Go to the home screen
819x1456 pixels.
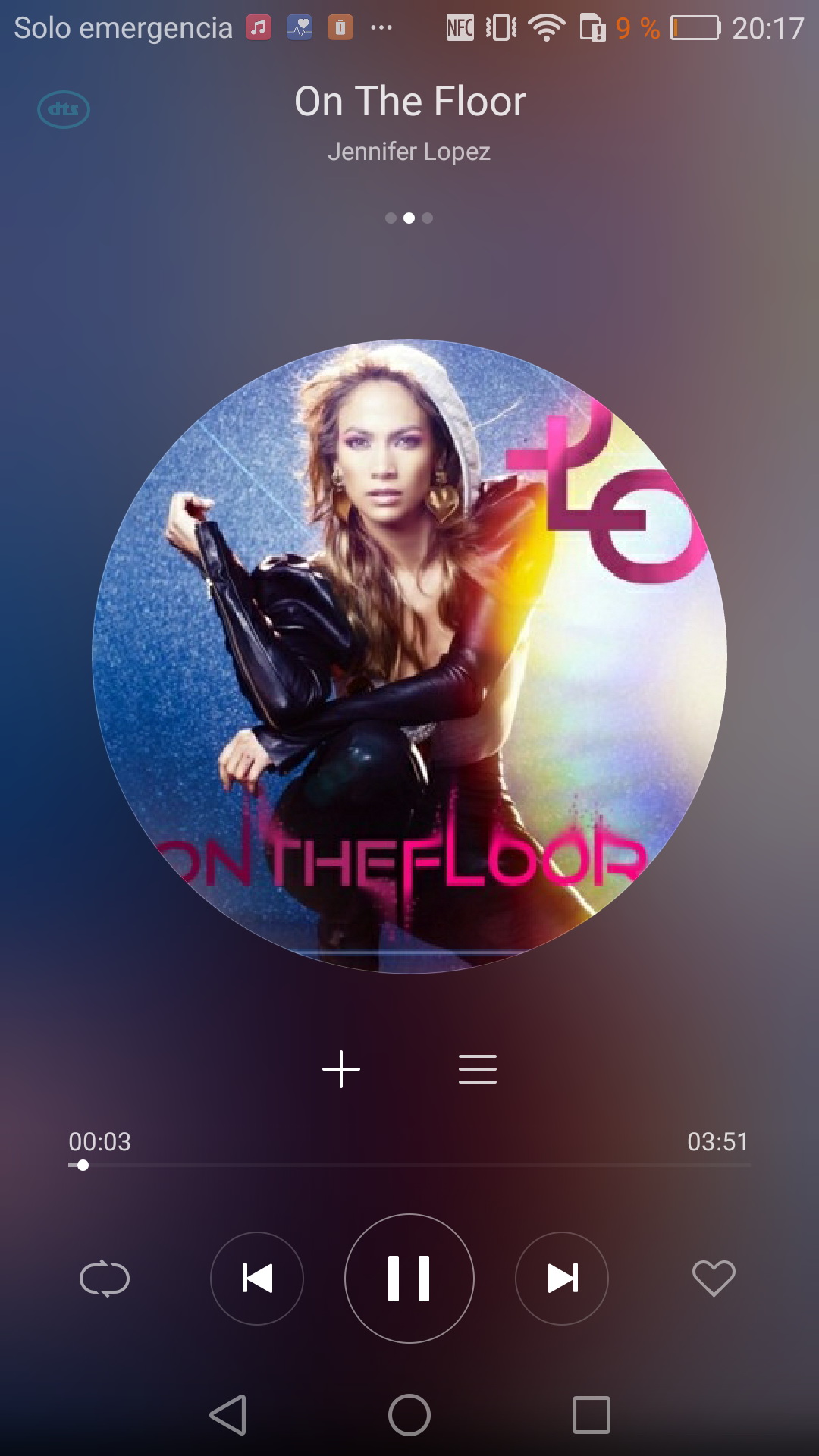[x=409, y=1415]
